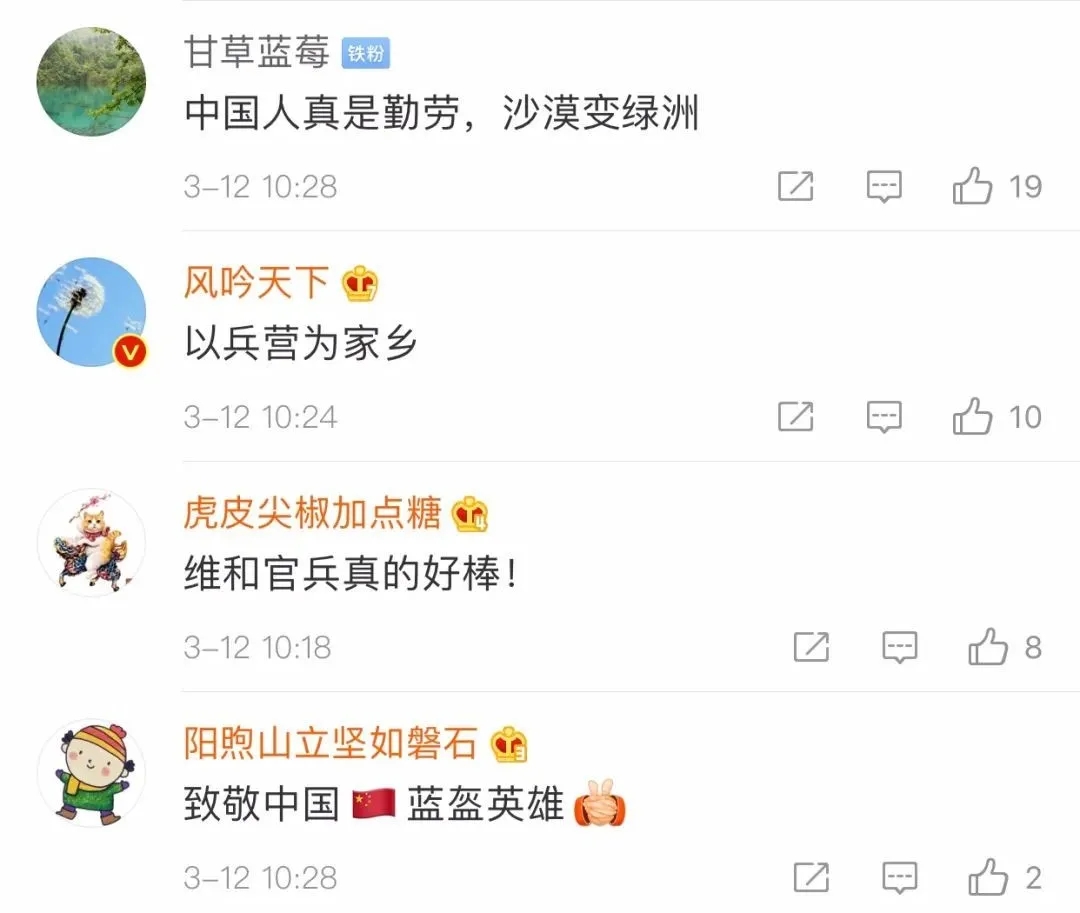
Task: Reply to 风吟天下's comment
Action: point(884,416)
